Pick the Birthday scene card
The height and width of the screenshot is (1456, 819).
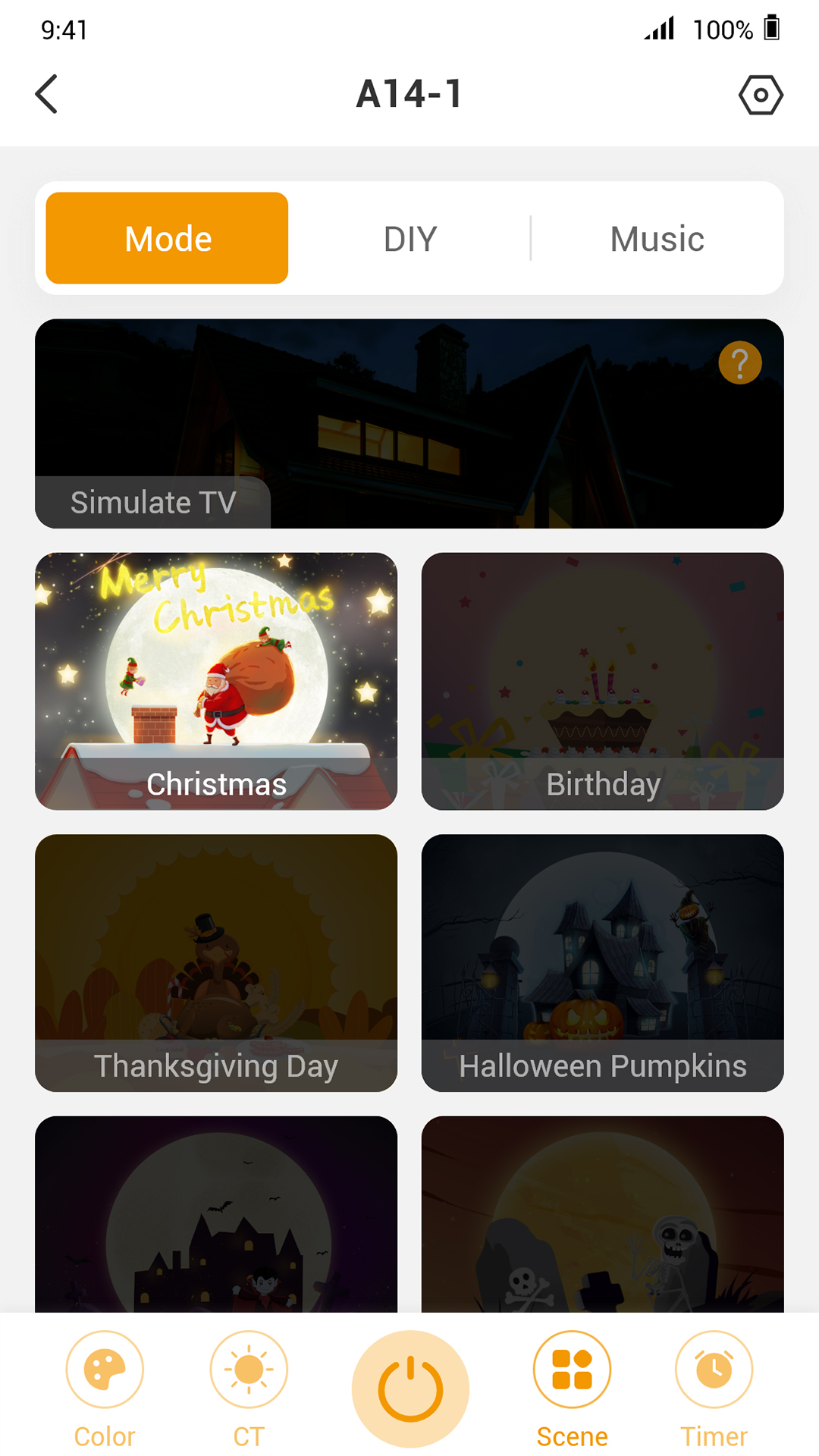click(x=602, y=681)
